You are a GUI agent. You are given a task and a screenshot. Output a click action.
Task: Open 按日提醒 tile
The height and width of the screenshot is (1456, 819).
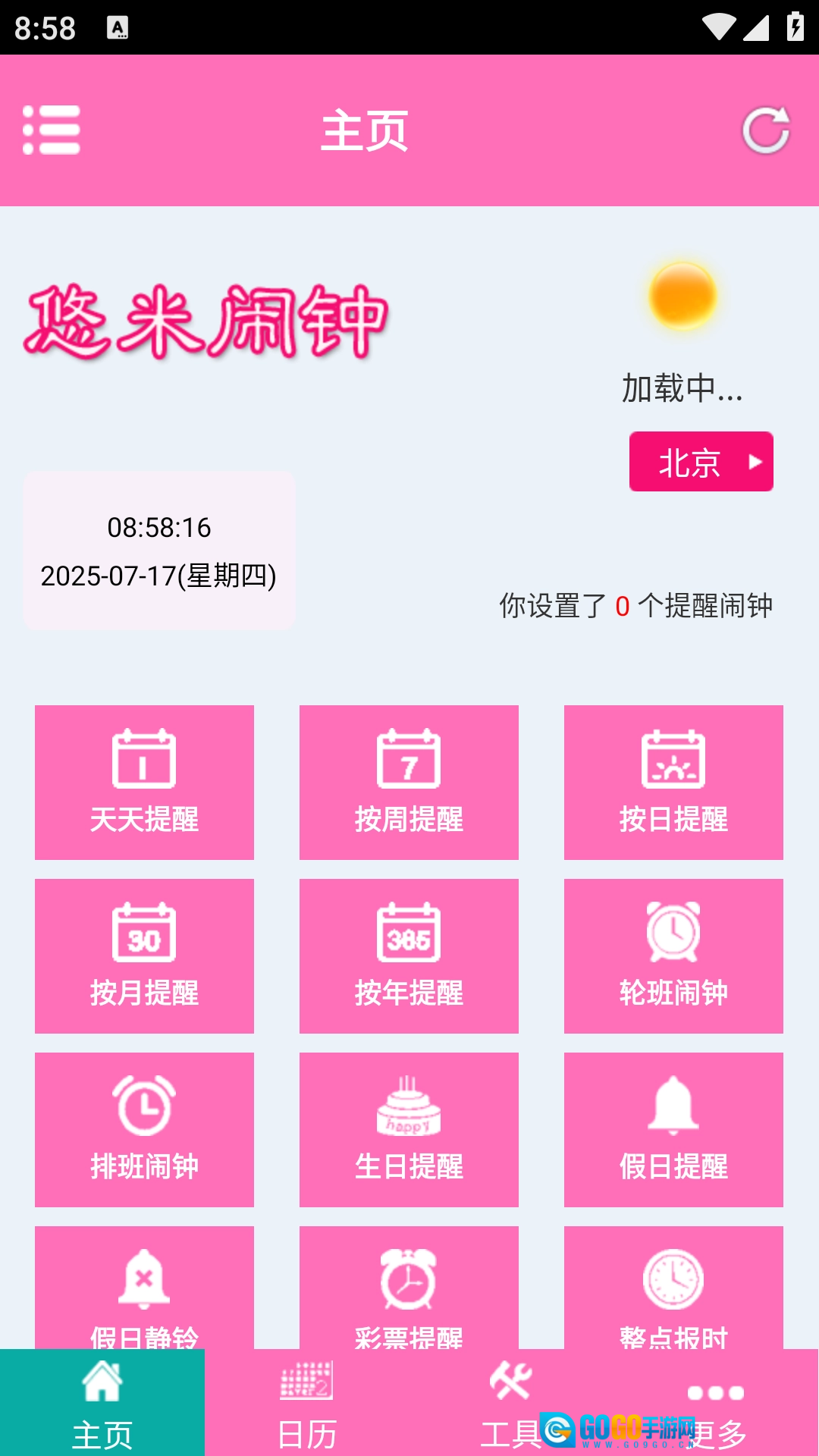673,783
